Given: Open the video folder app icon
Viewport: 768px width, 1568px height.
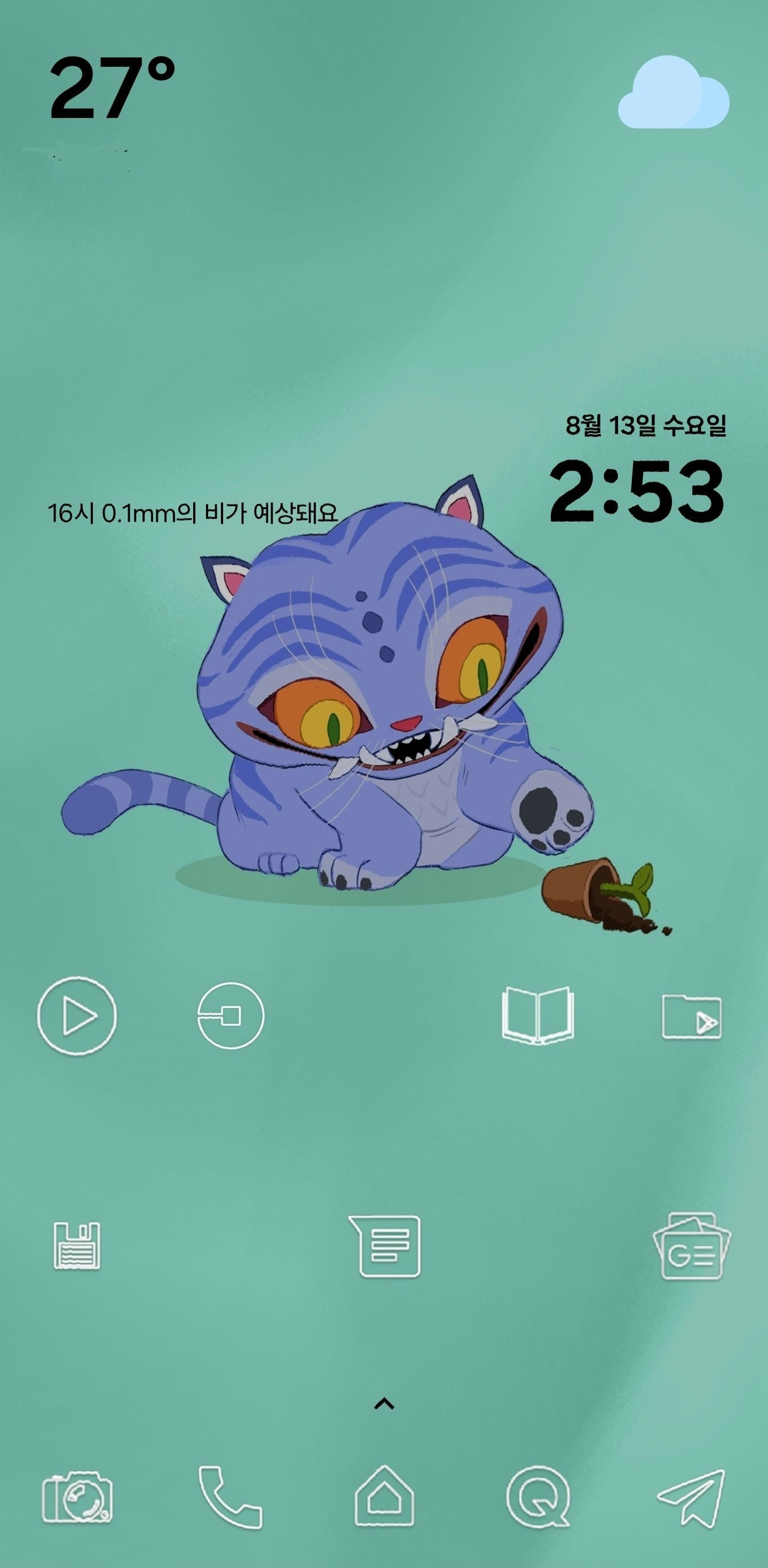Looking at the screenshot, I should pyautogui.click(x=692, y=1017).
